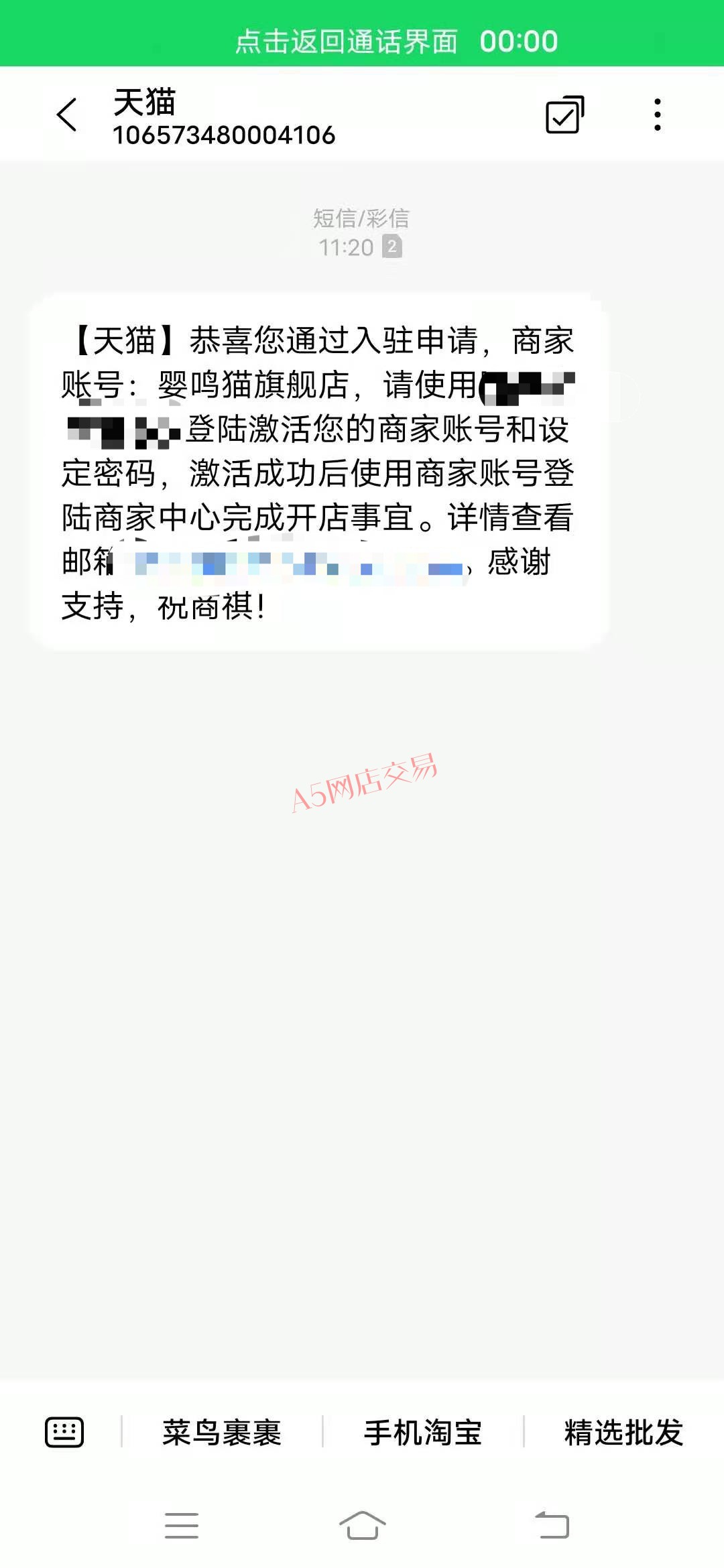Viewport: 724px width, 1568px height.
Task: Go to the system home screen
Action: (x=362, y=1526)
